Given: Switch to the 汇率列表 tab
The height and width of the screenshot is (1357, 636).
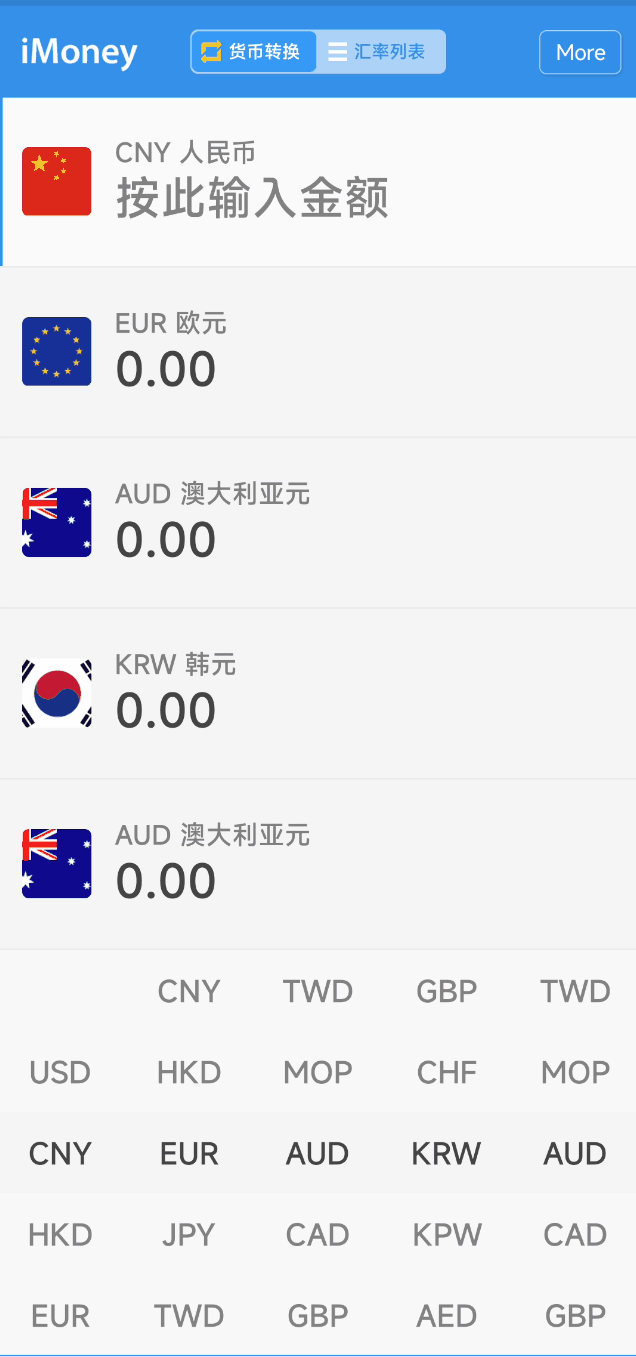Looking at the screenshot, I should click(x=380, y=52).
